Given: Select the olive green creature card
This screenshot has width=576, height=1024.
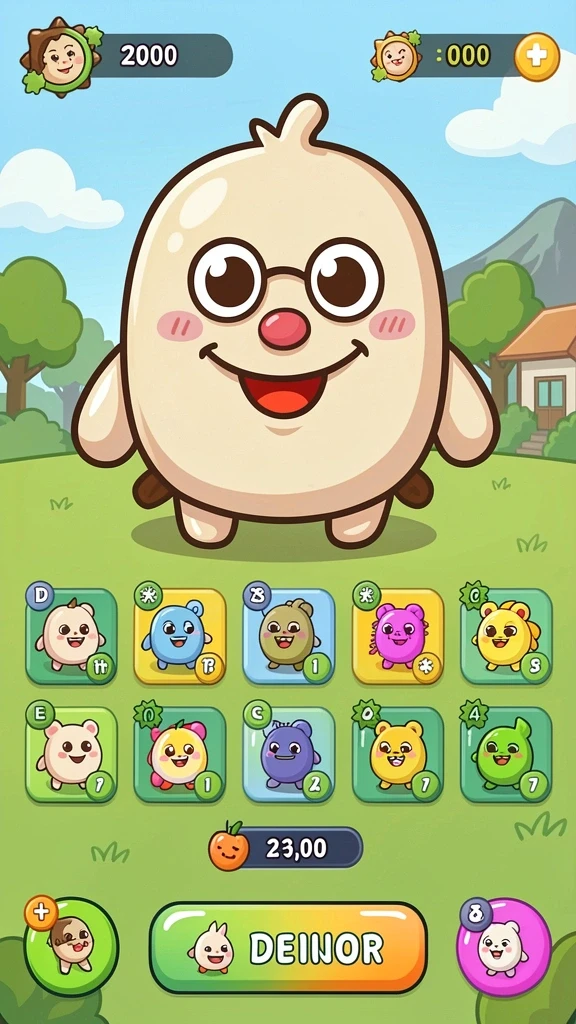Looking at the screenshot, I should pos(289,635).
